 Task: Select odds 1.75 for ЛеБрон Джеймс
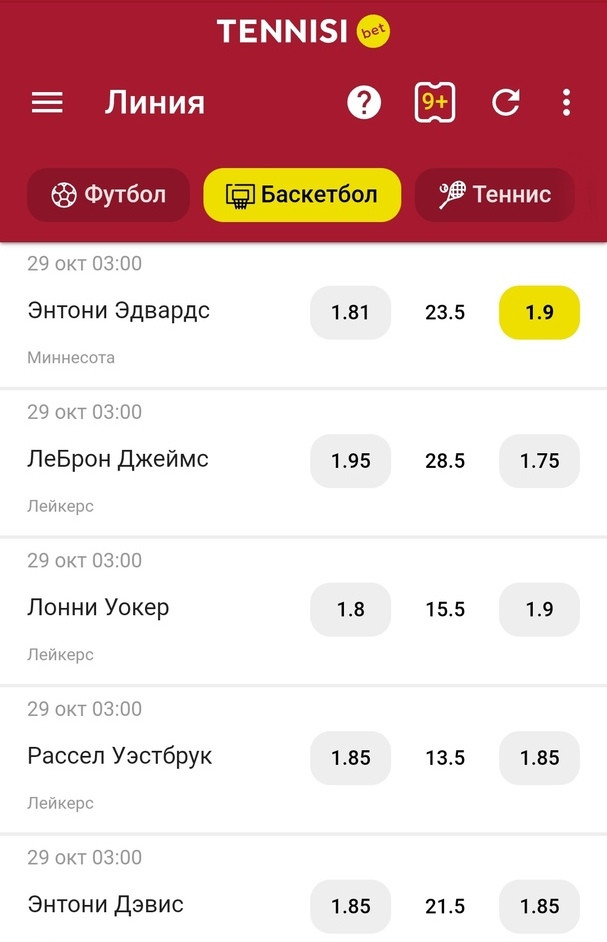[539, 461]
